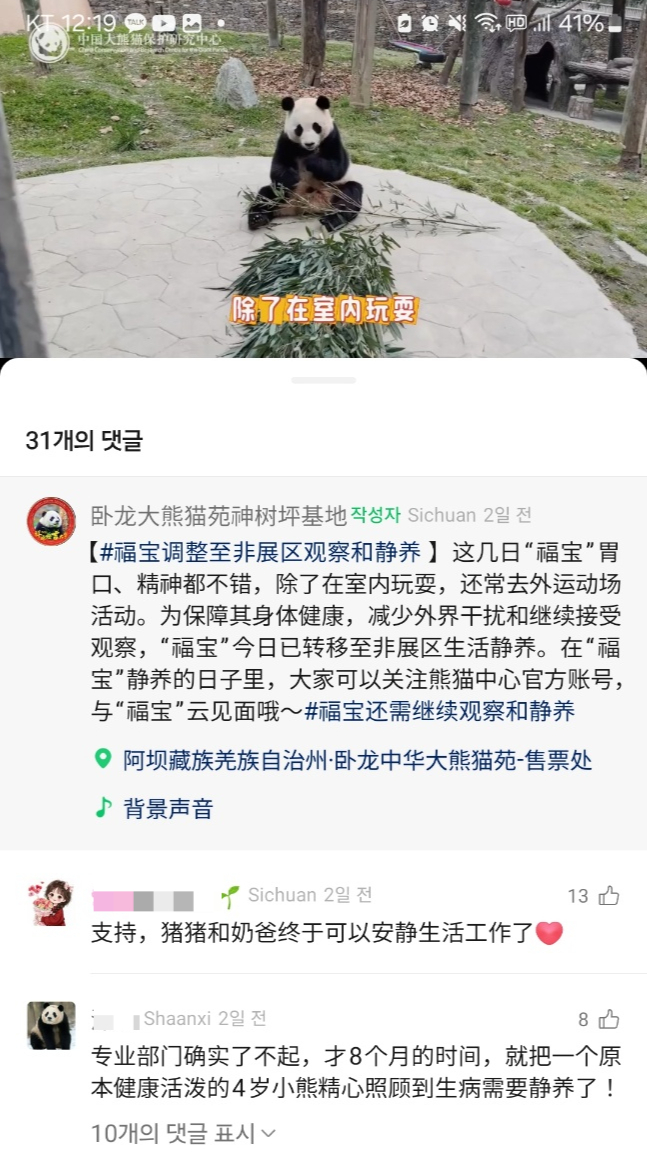This screenshot has height=1168, width=647.
Task: View profile of the Shaanxi panda avatar commenter
Action: point(51,1025)
